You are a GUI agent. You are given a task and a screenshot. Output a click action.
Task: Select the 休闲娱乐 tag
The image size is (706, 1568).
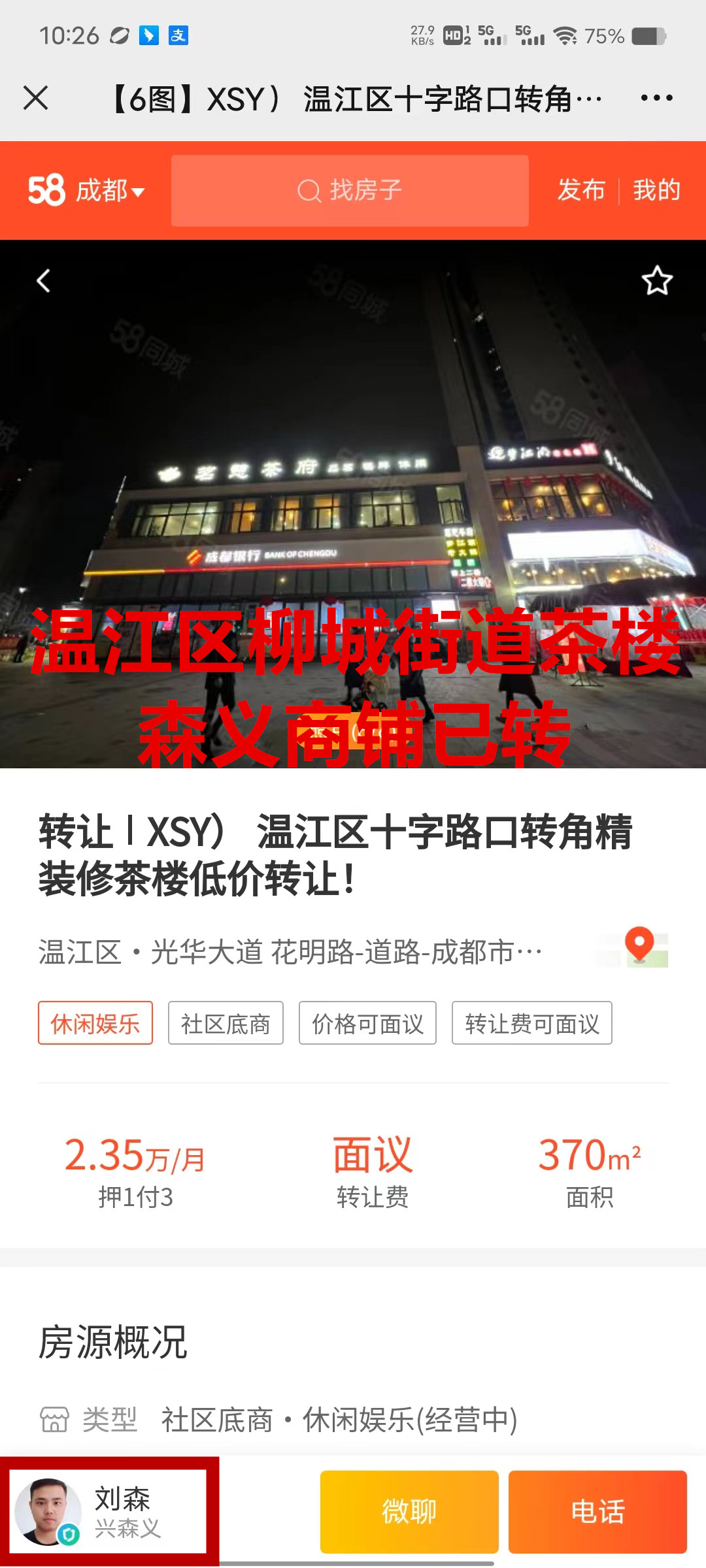pyautogui.click(x=95, y=1023)
